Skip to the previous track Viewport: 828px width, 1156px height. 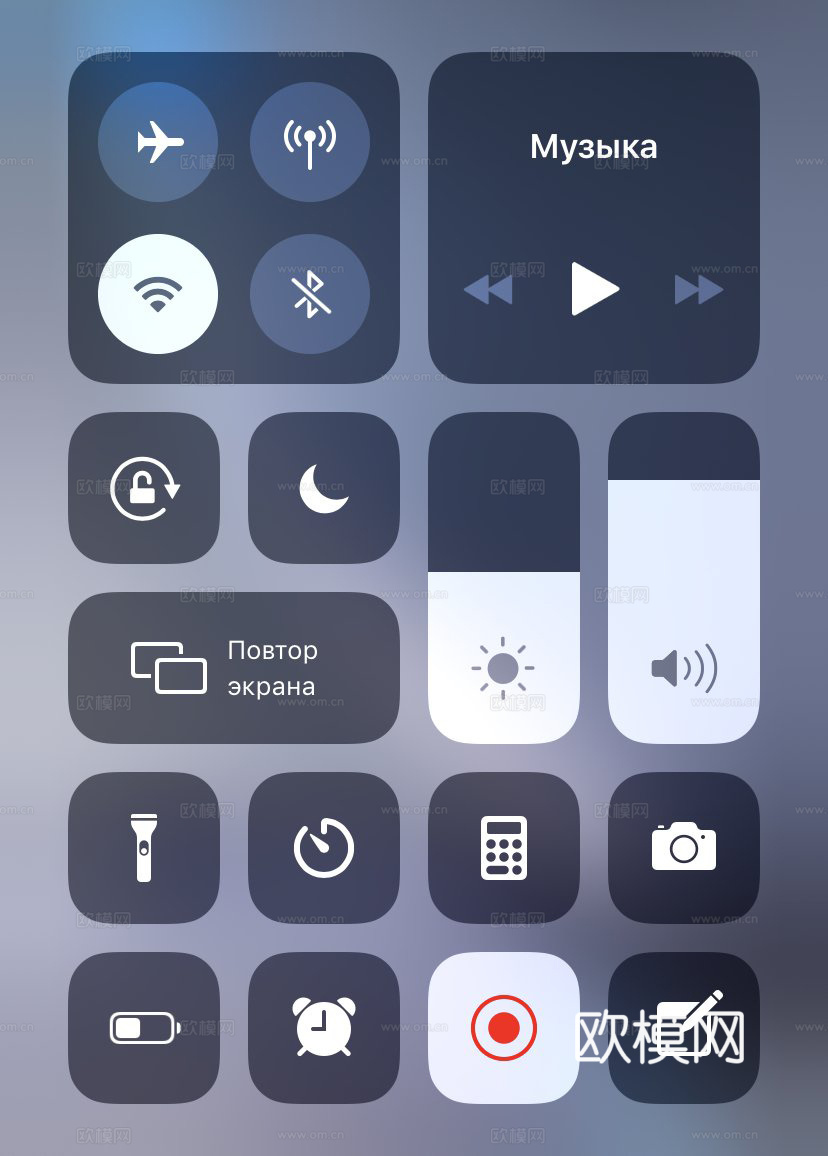pyautogui.click(x=488, y=290)
